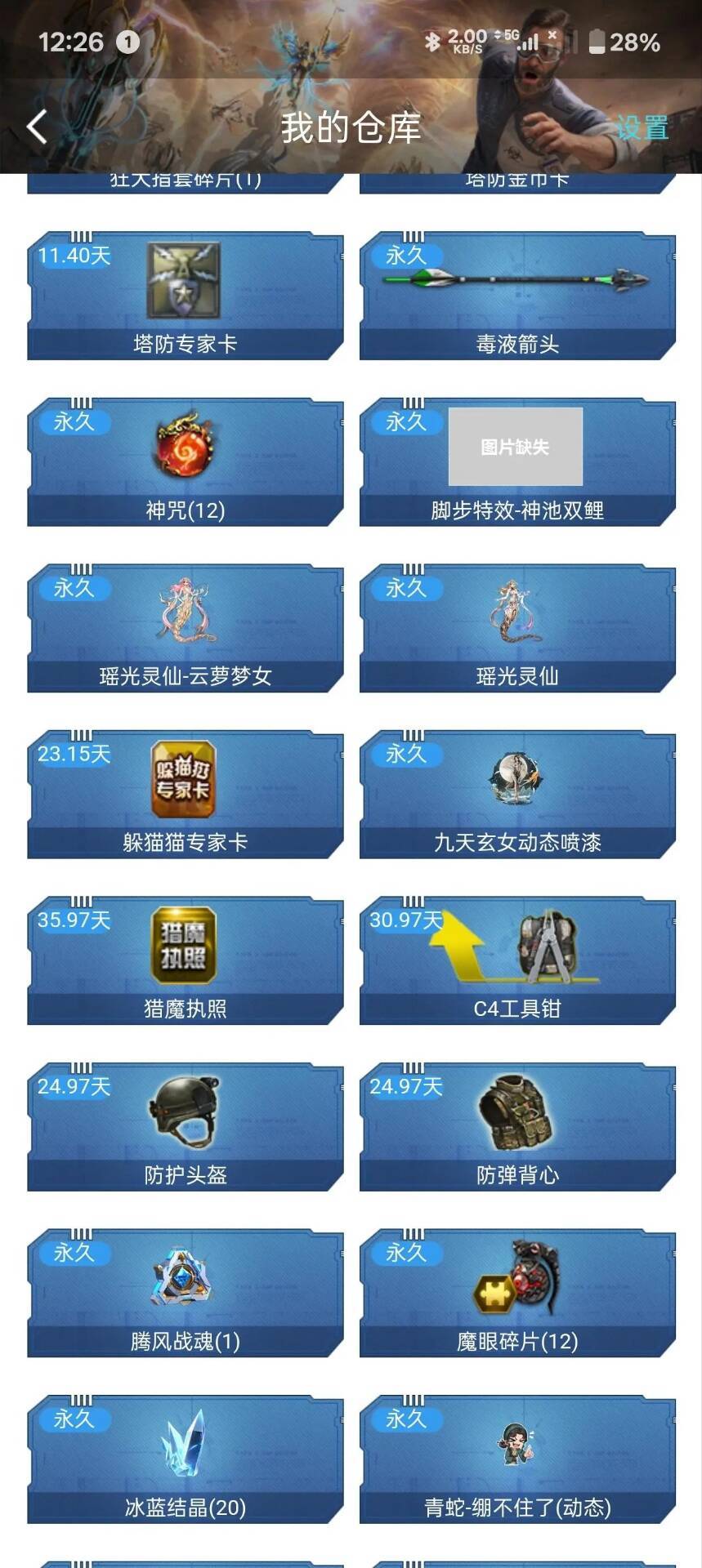Viewport: 702px width, 1568px height.
Task: View the 神咒(12) item
Action: click(x=186, y=462)
